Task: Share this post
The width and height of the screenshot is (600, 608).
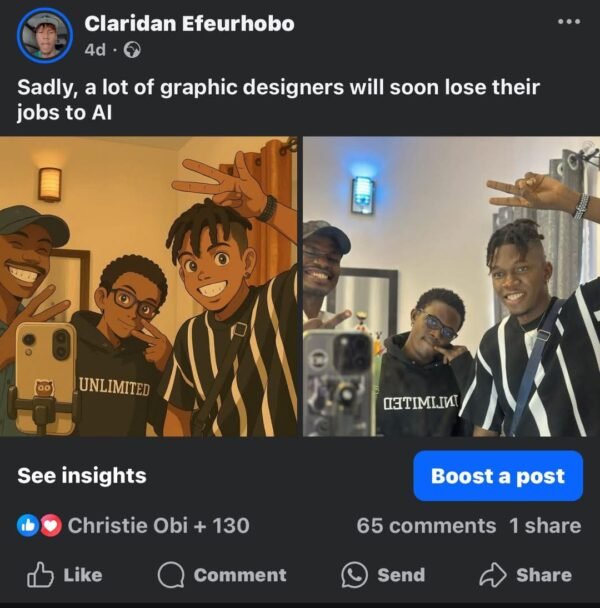Action: pyautogui.click(x=526, y=575)
